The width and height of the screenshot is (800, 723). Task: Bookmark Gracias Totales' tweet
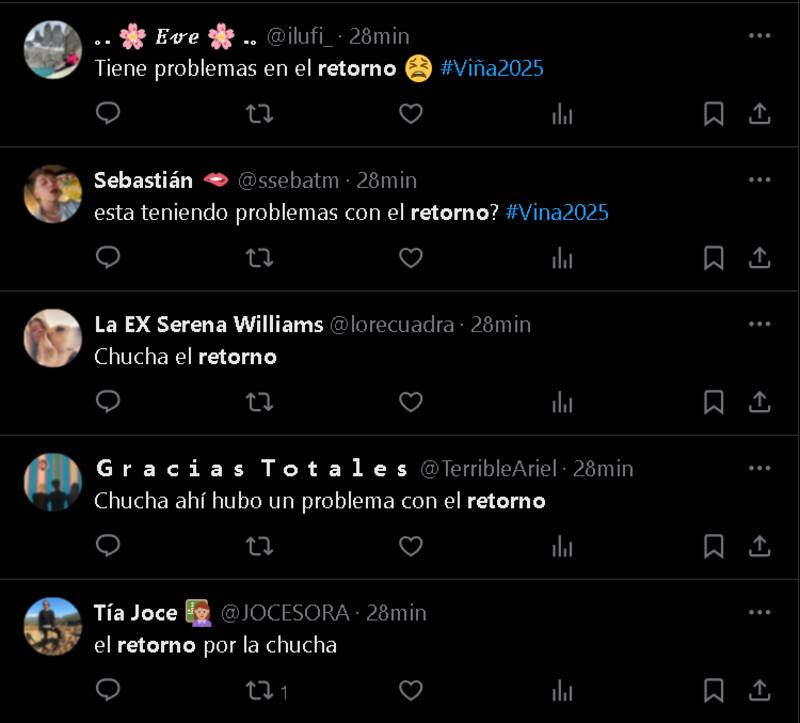coord(713,546)
